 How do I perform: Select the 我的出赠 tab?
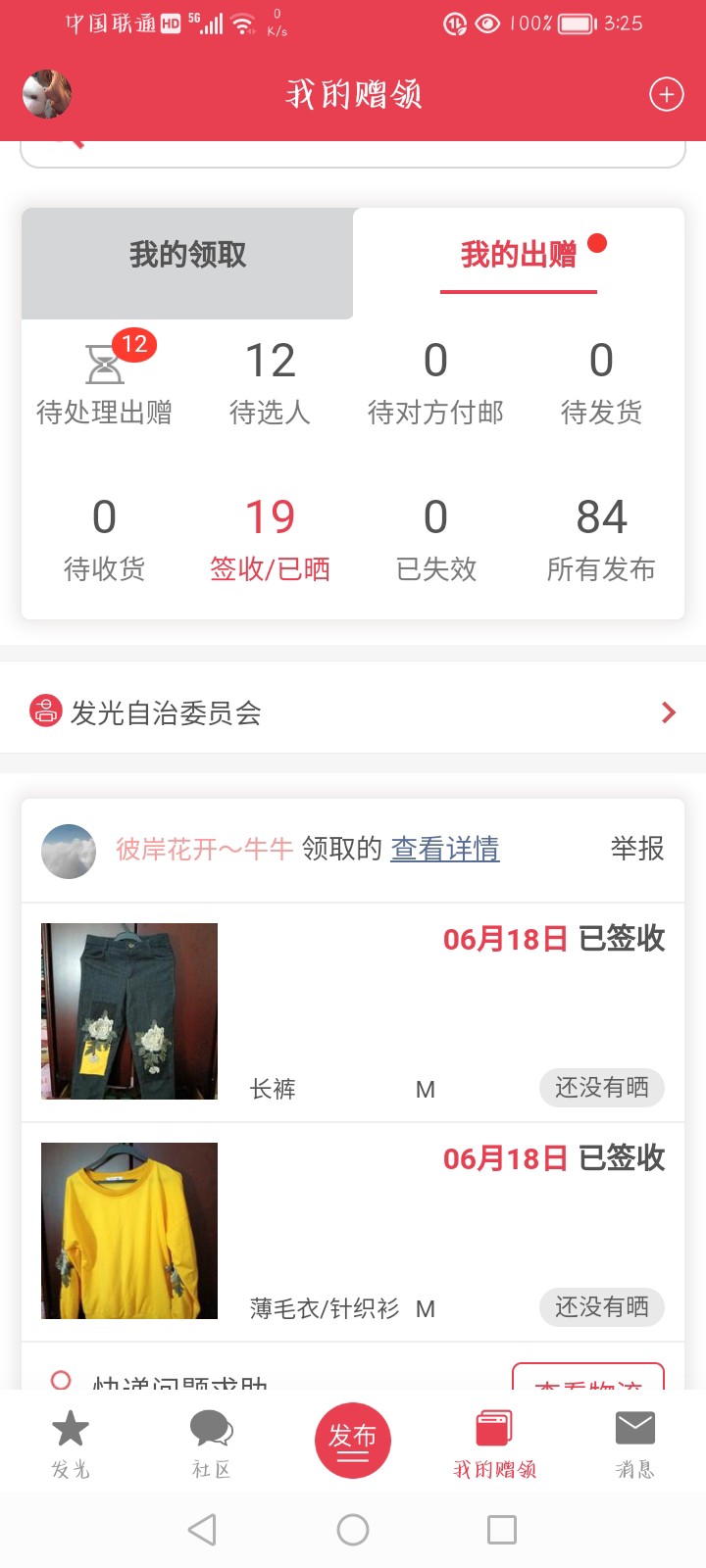(x=519, y=256)
